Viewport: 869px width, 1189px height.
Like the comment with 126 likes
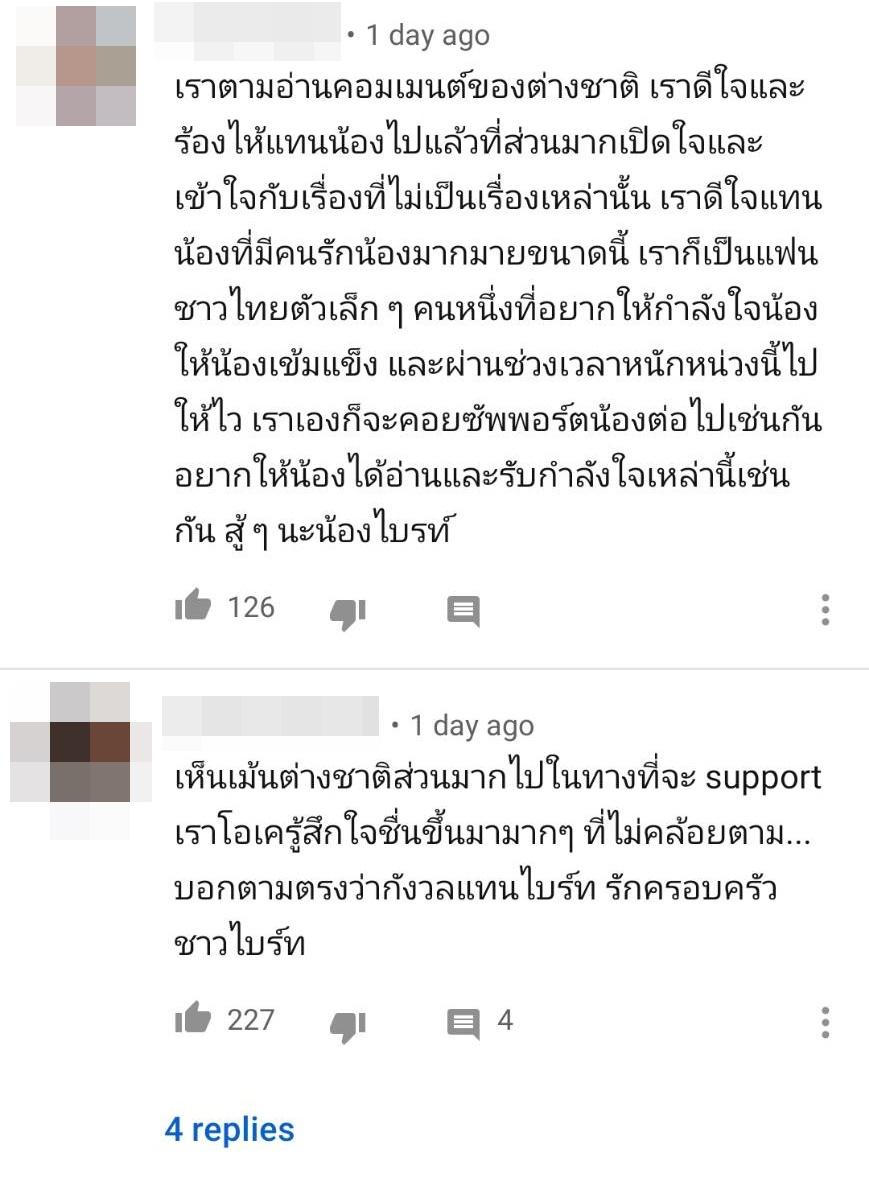point(192,607)
